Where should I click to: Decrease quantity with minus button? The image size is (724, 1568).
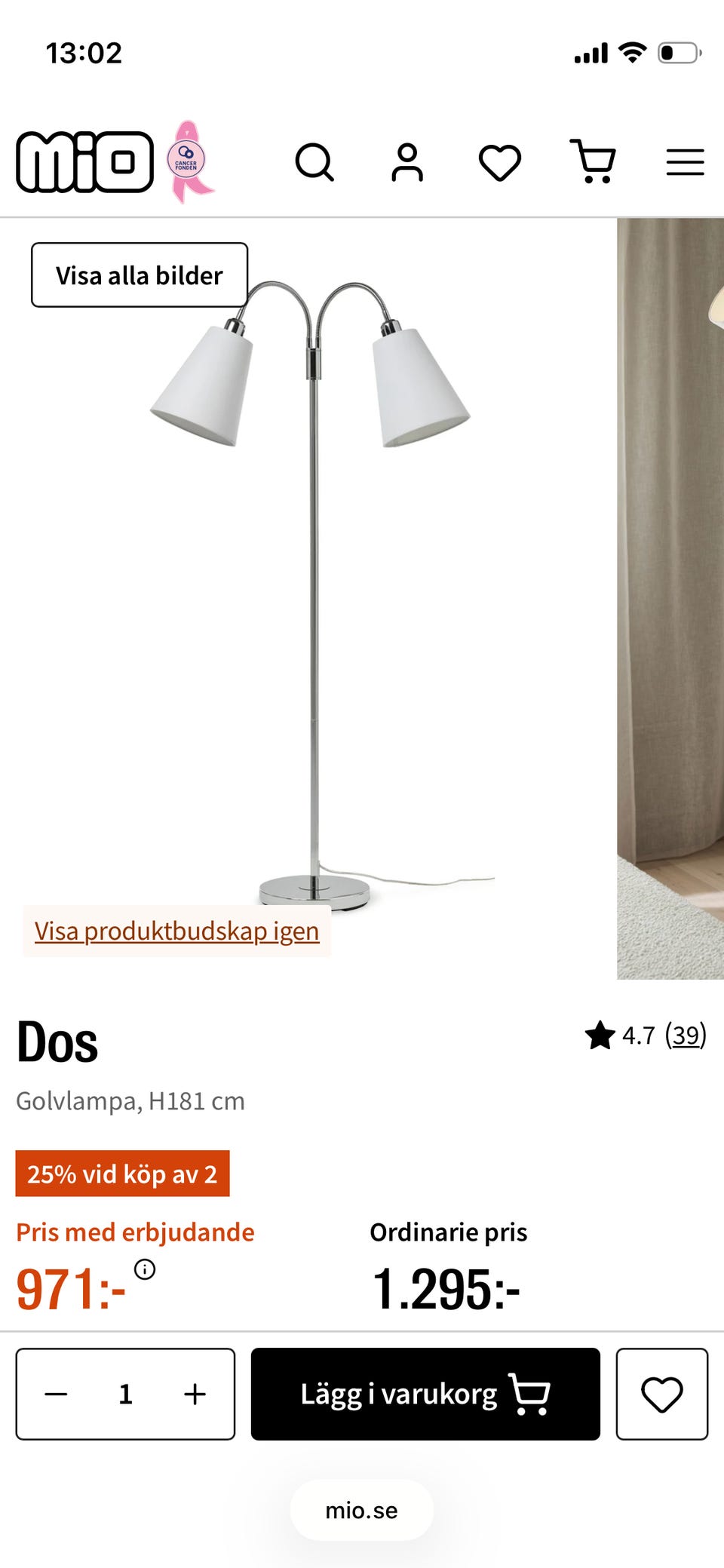pos(56,1394)
